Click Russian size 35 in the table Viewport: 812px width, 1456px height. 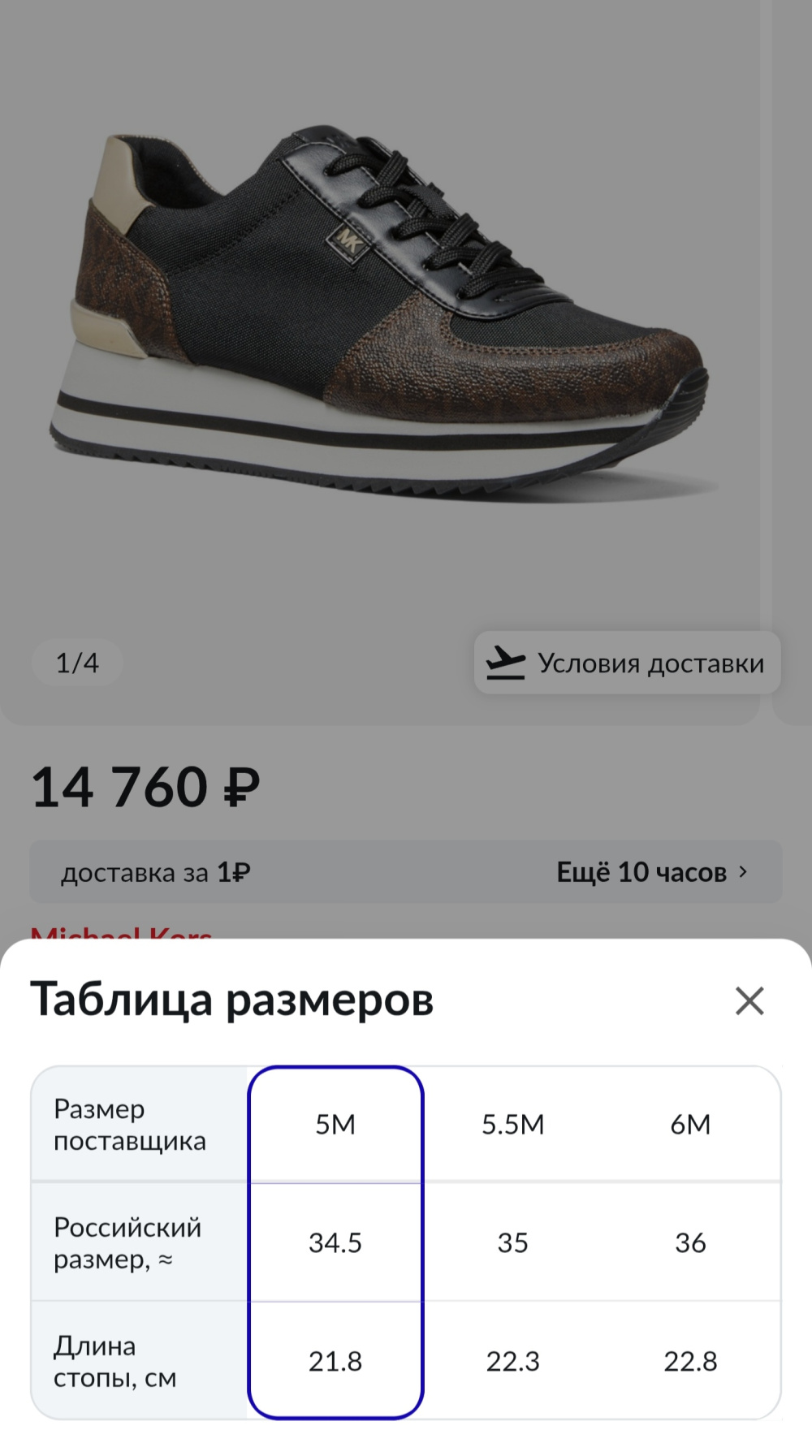coord(512,1242)
